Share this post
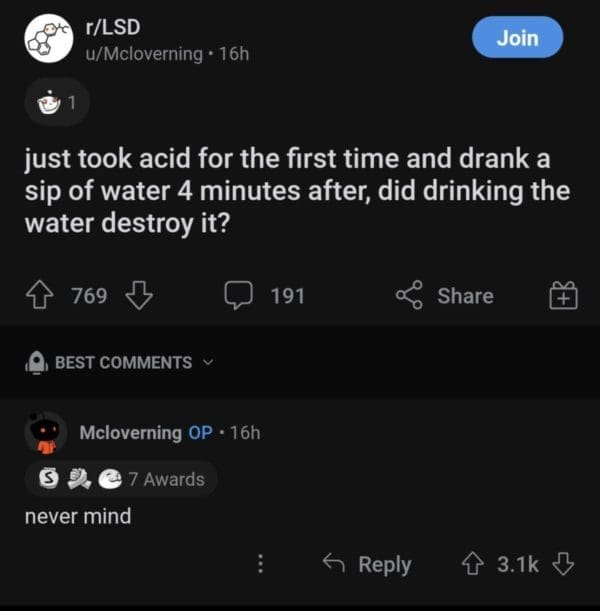This screenshot has width=600, height=611. coord(445,295)
